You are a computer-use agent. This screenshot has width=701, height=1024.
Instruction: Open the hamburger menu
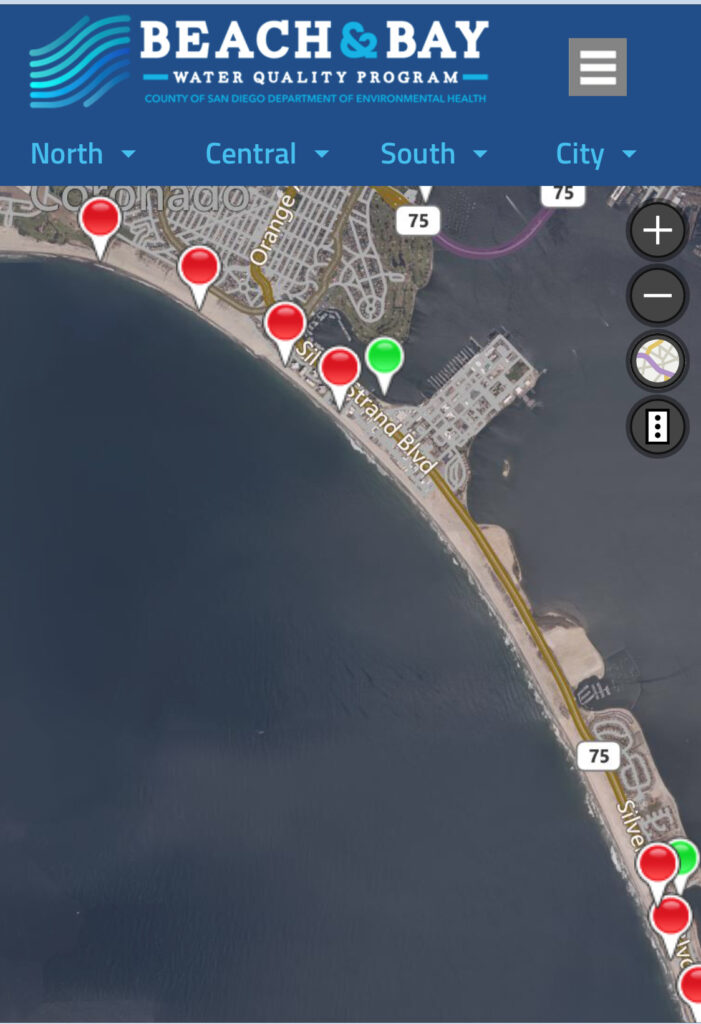(x=597, y=67)
